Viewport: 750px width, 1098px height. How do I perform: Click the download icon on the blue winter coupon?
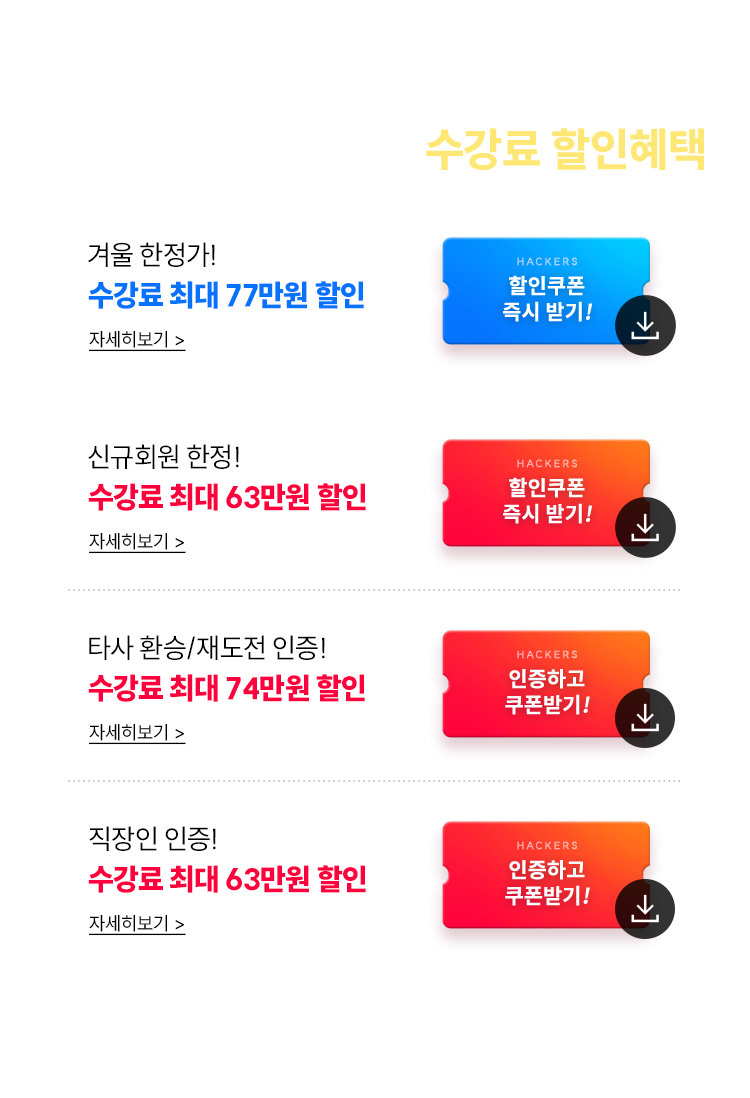coord(646,324)
